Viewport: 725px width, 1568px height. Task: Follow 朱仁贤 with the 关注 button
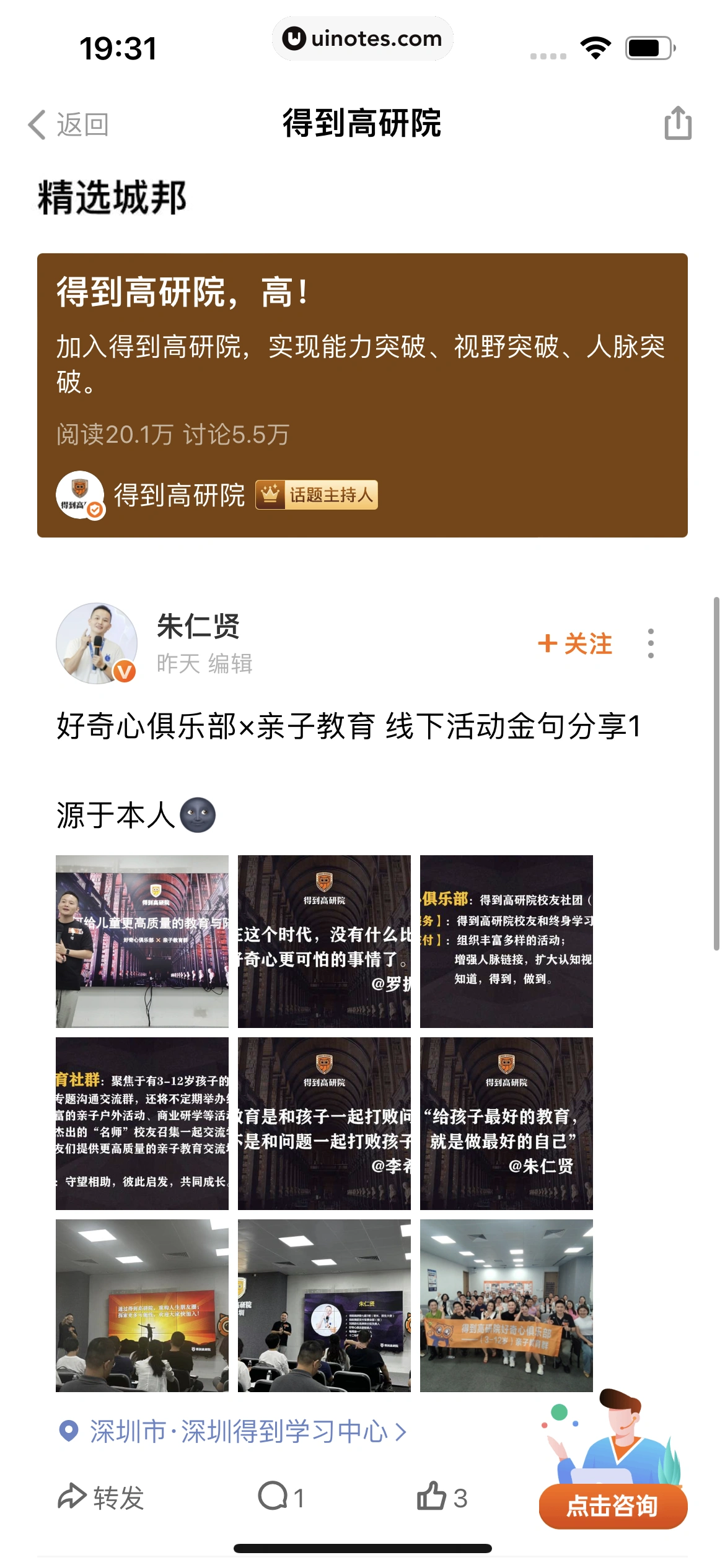click(575, 644)
